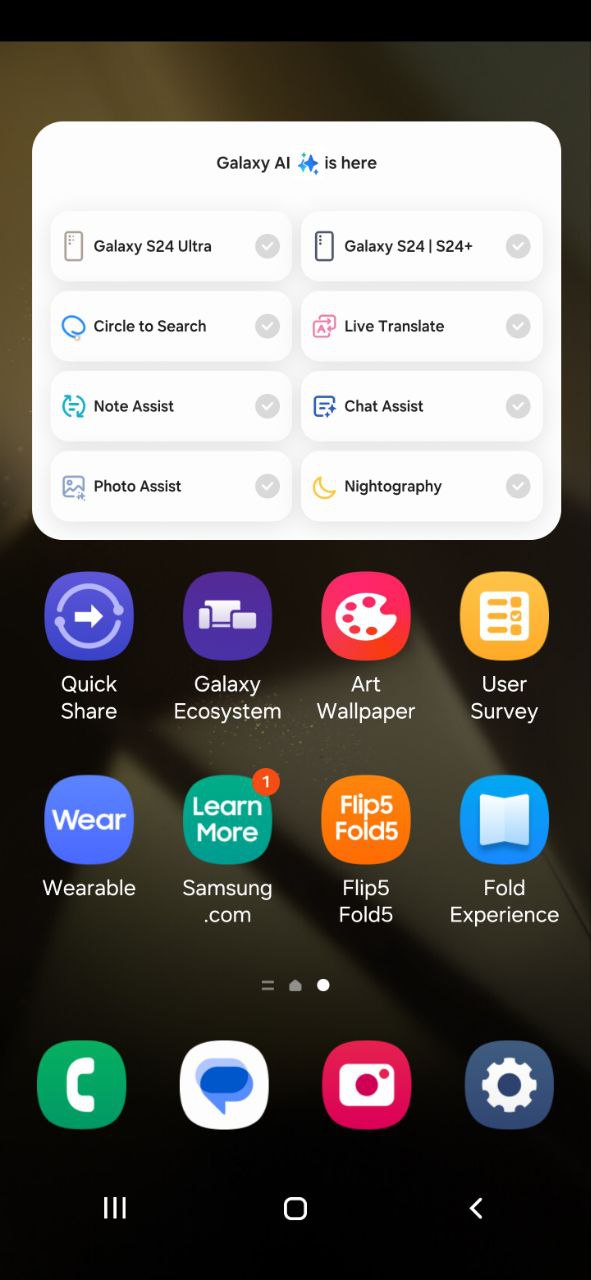Go back with the navigation bar
The image size is (591, 1280).
pos(476,1208)
